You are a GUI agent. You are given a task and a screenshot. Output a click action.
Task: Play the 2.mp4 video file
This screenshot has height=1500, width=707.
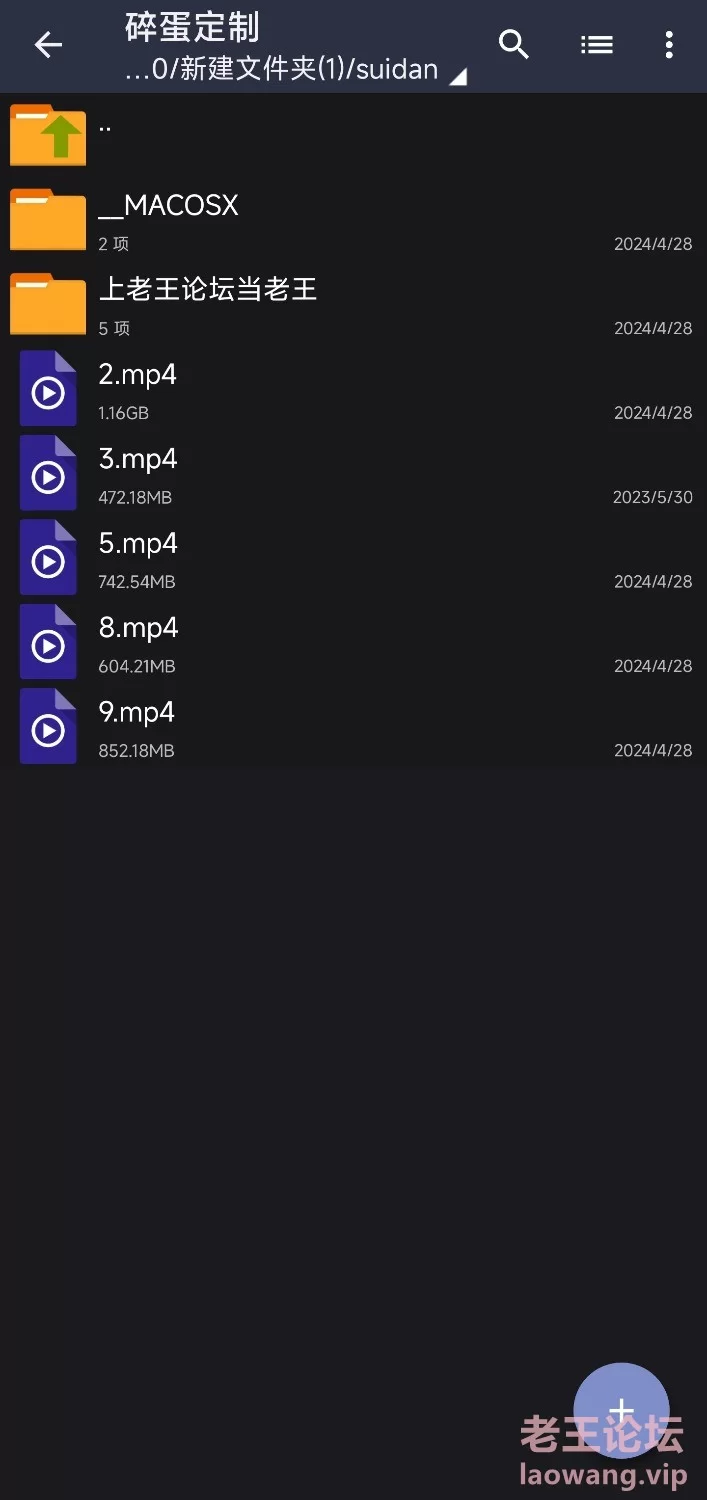point(353,389)
